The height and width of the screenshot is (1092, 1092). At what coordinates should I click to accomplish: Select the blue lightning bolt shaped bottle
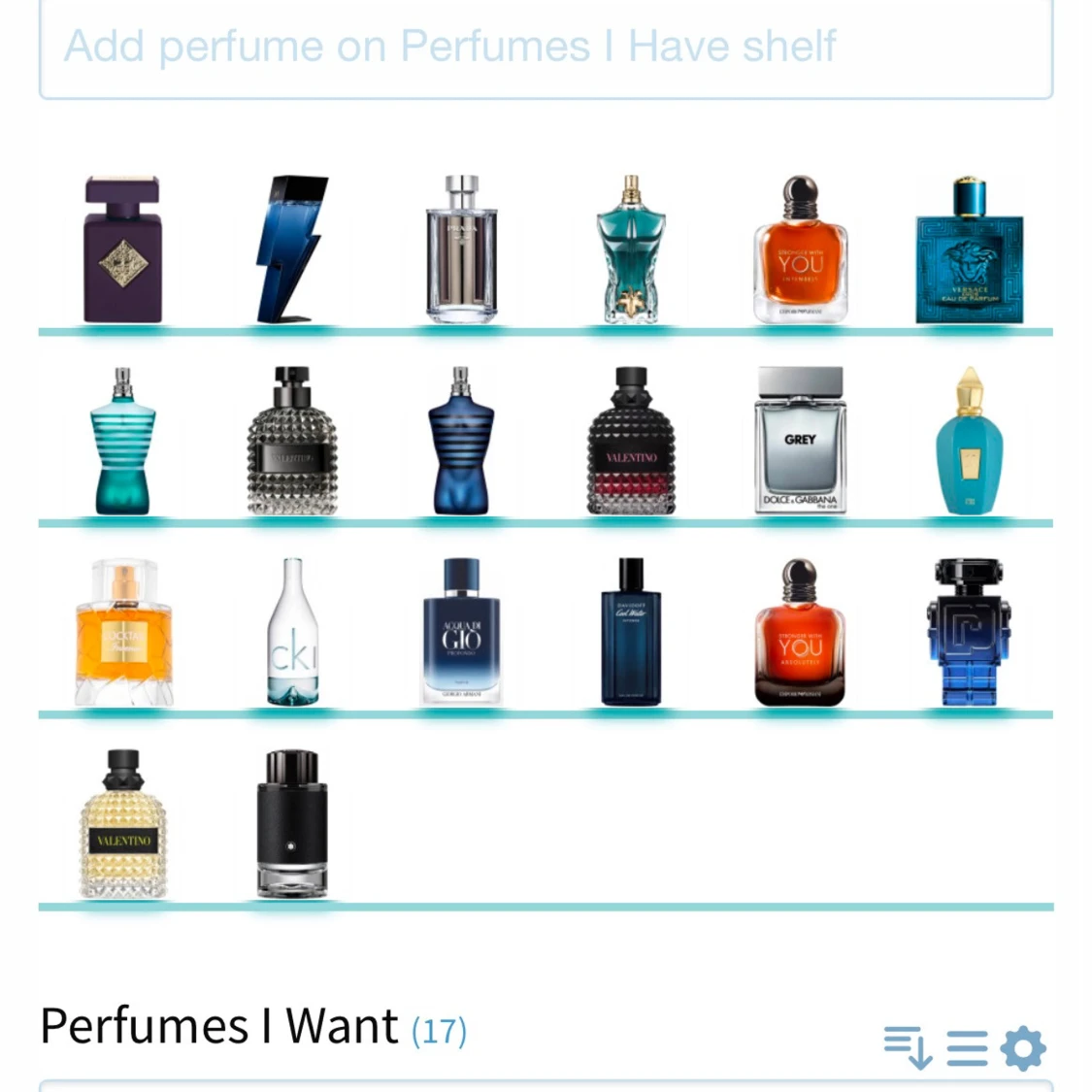[x=292, y=250]
